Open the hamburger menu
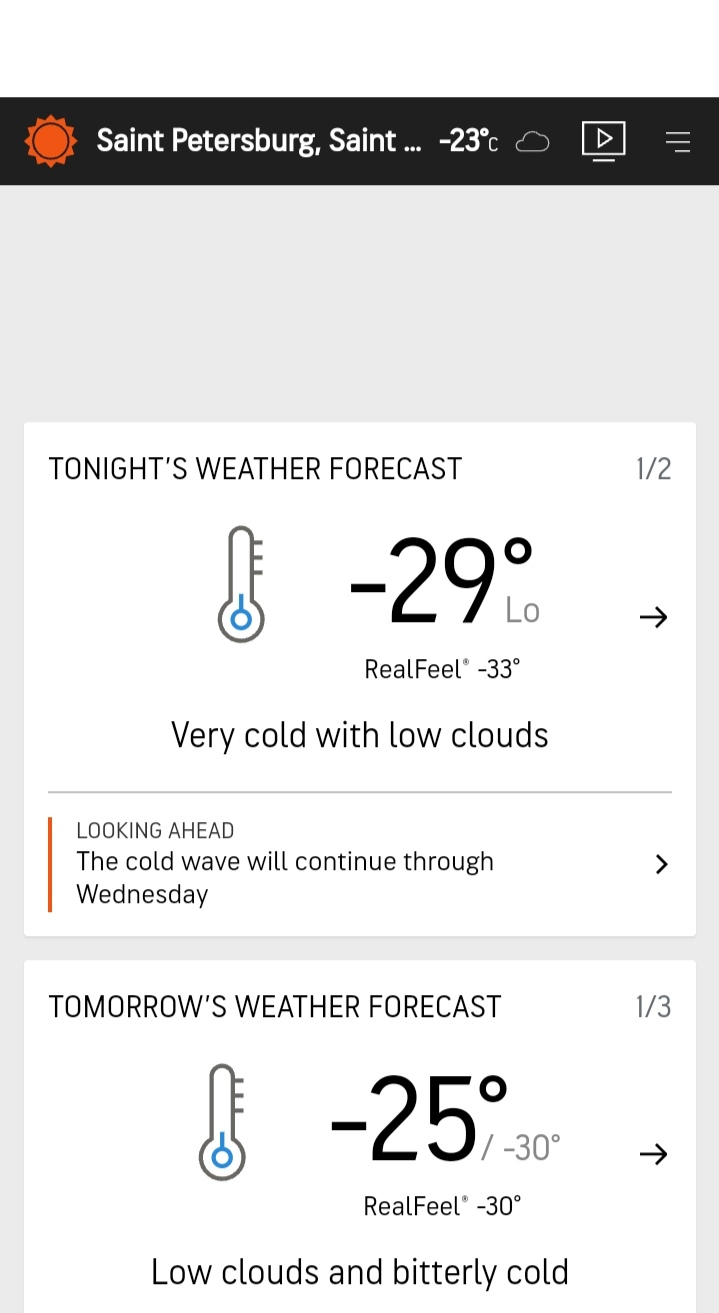 tap(678, 142)
